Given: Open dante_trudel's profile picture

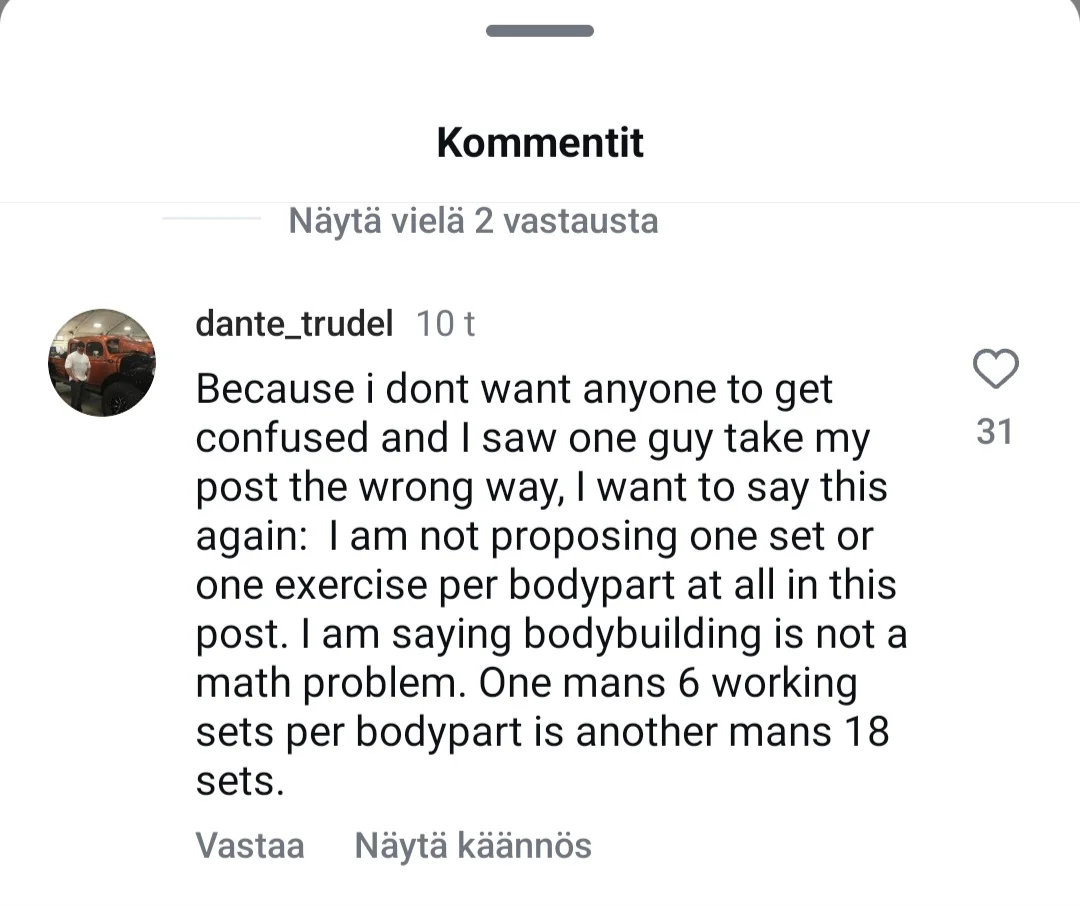Looking at the screenshot, I should point(102,362).
